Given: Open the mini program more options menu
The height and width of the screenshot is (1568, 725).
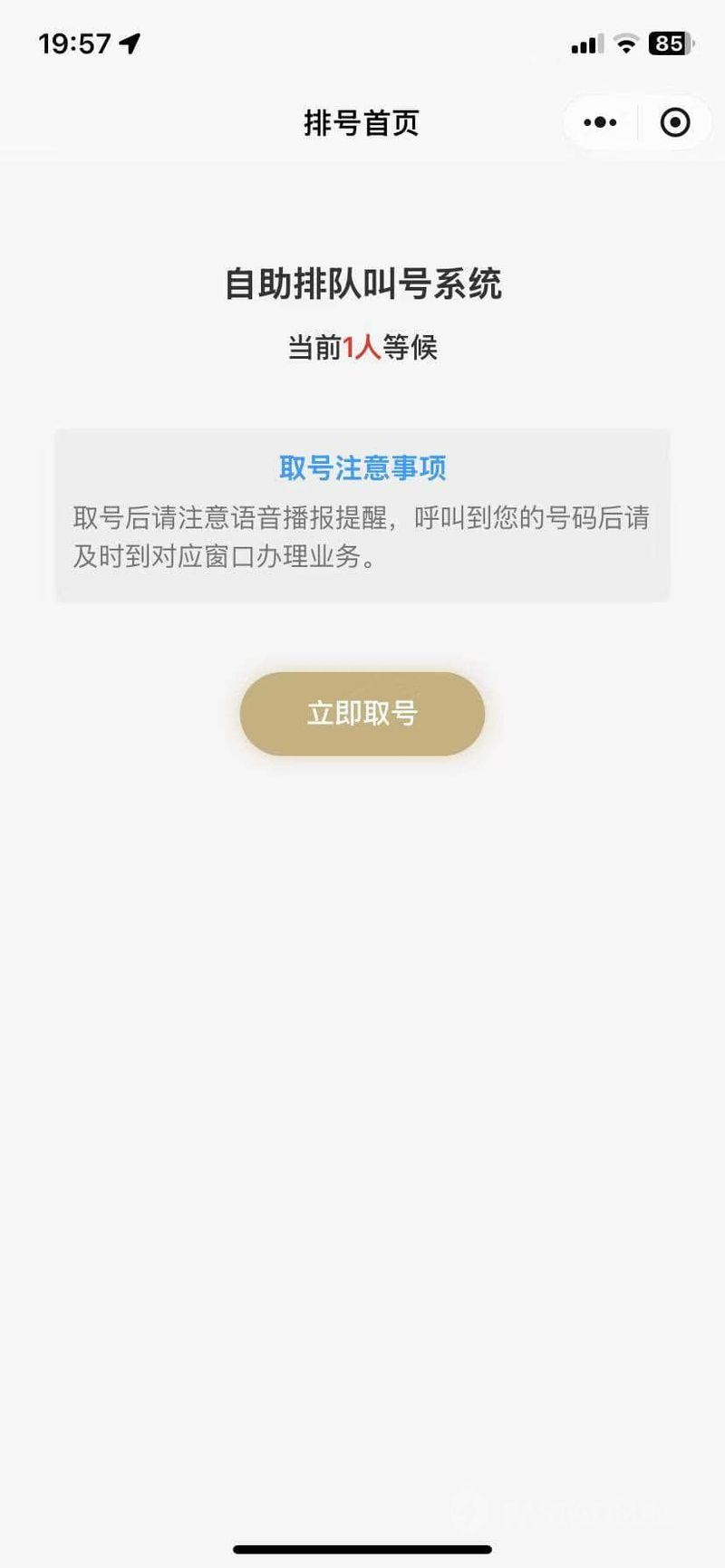Looking at the screenshot, I should tap(600, 122).
